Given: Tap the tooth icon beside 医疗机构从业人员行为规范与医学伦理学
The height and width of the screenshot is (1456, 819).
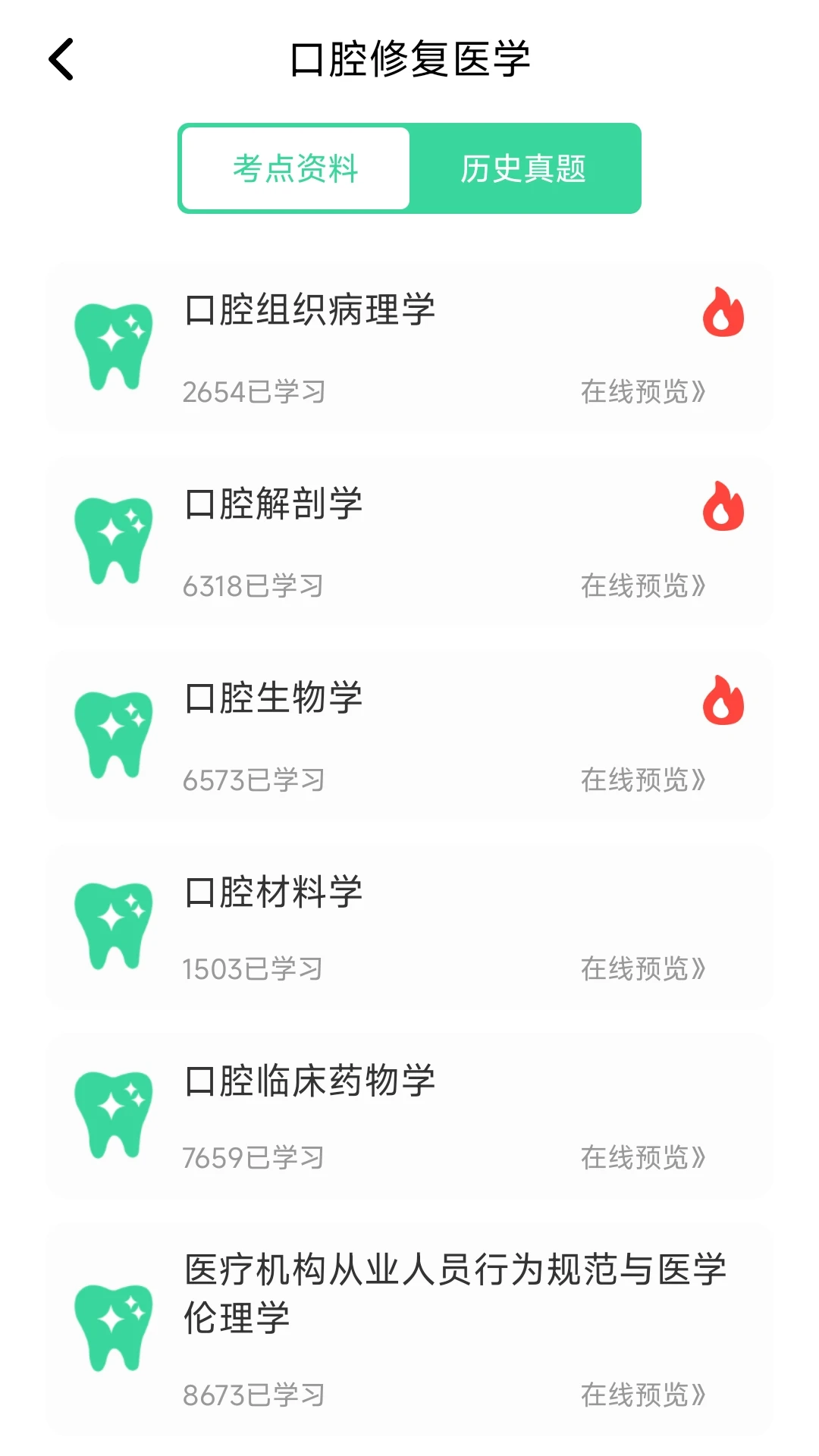Looking at the screenshot, I should coord(114,1322).
